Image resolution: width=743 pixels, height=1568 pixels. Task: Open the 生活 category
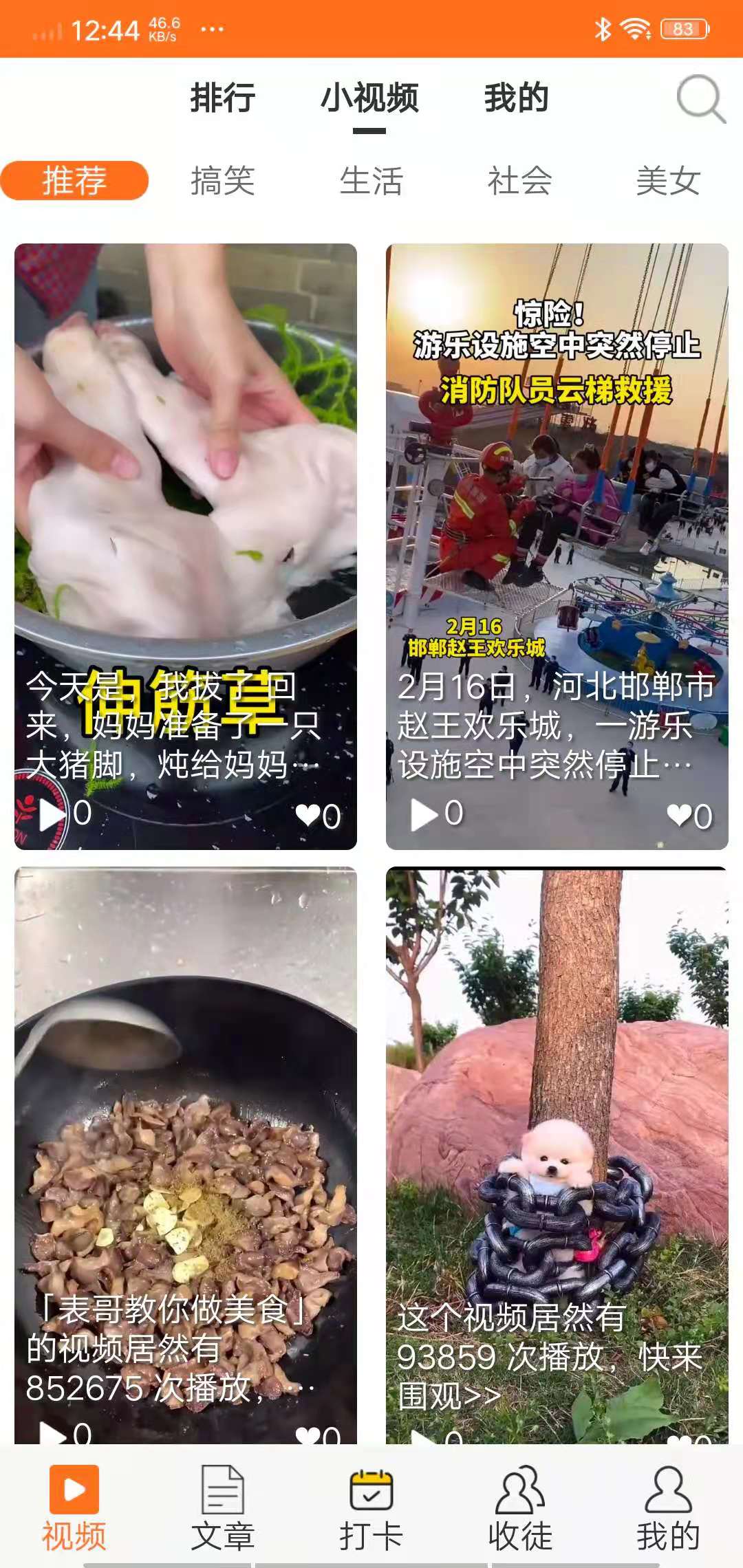coord(371,180)
